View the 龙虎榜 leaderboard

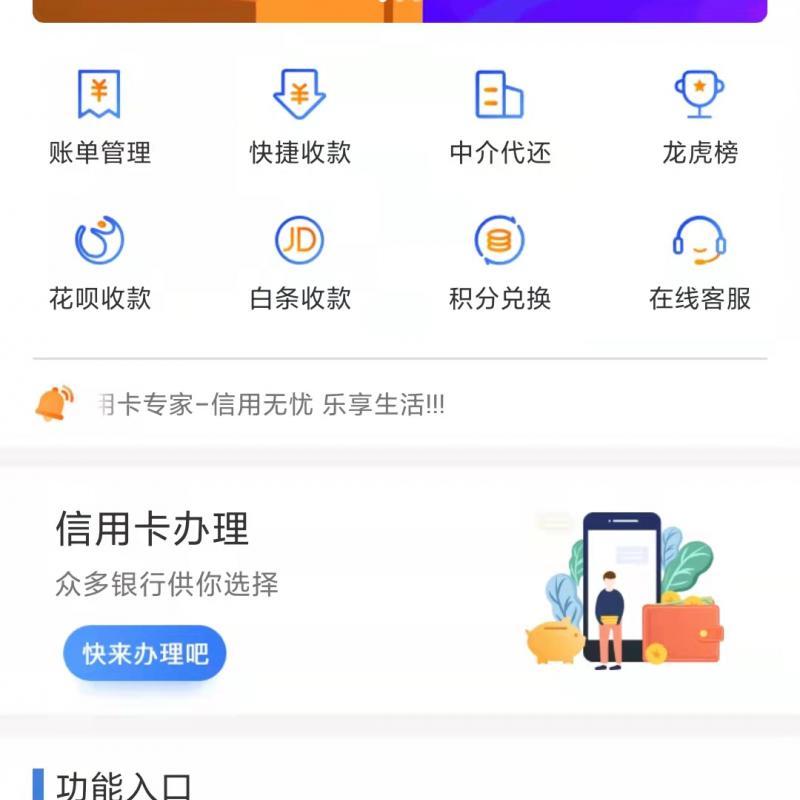tap(699, 115)
